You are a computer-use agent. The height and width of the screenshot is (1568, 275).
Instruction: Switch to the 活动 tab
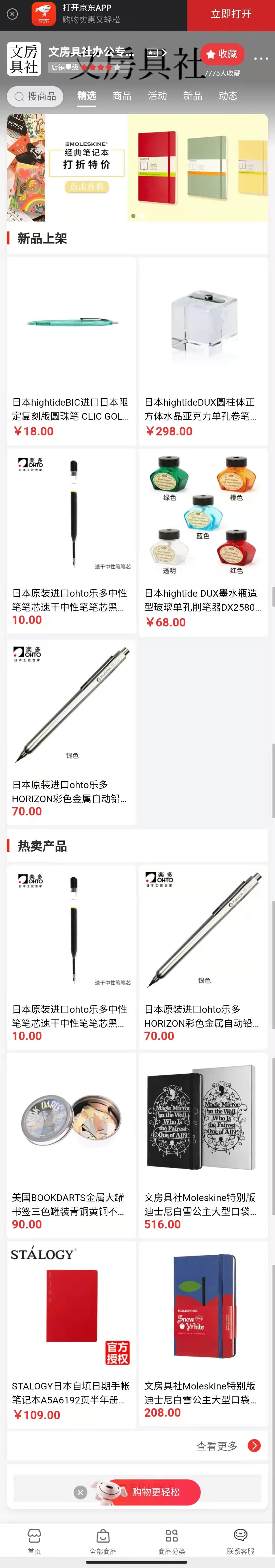(157, 96)
